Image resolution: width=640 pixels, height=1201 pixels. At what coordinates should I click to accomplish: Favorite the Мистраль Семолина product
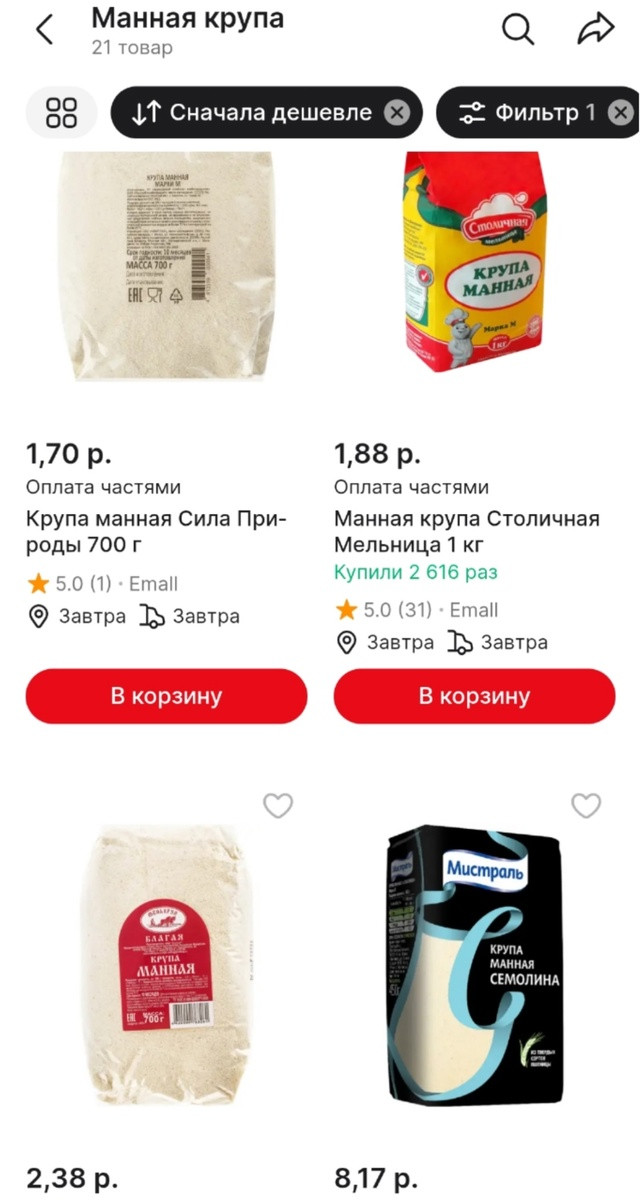[x=586, y=805]
